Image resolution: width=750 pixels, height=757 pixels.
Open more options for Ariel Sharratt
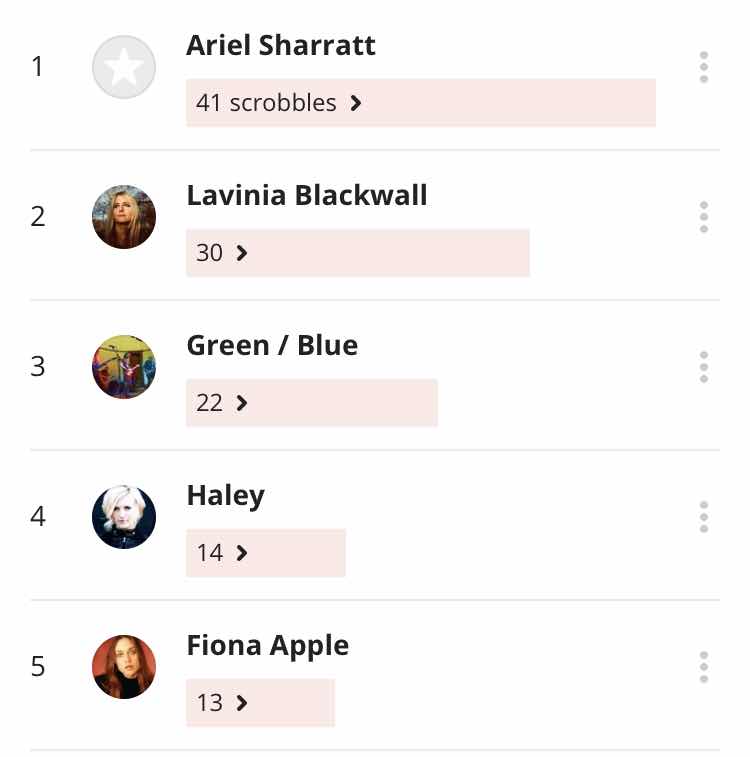(704, 67)
